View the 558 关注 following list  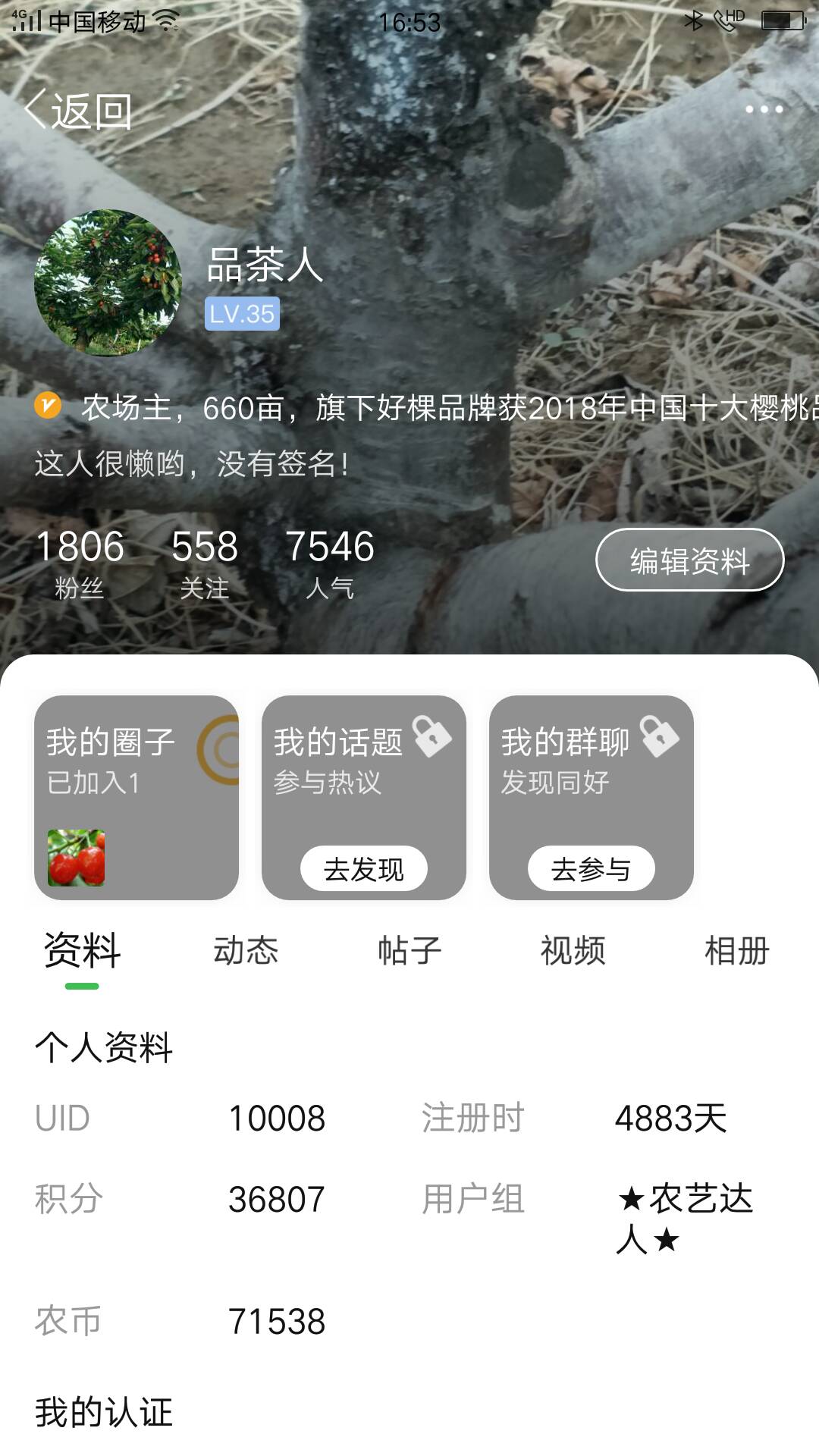(x=204, y=563)
